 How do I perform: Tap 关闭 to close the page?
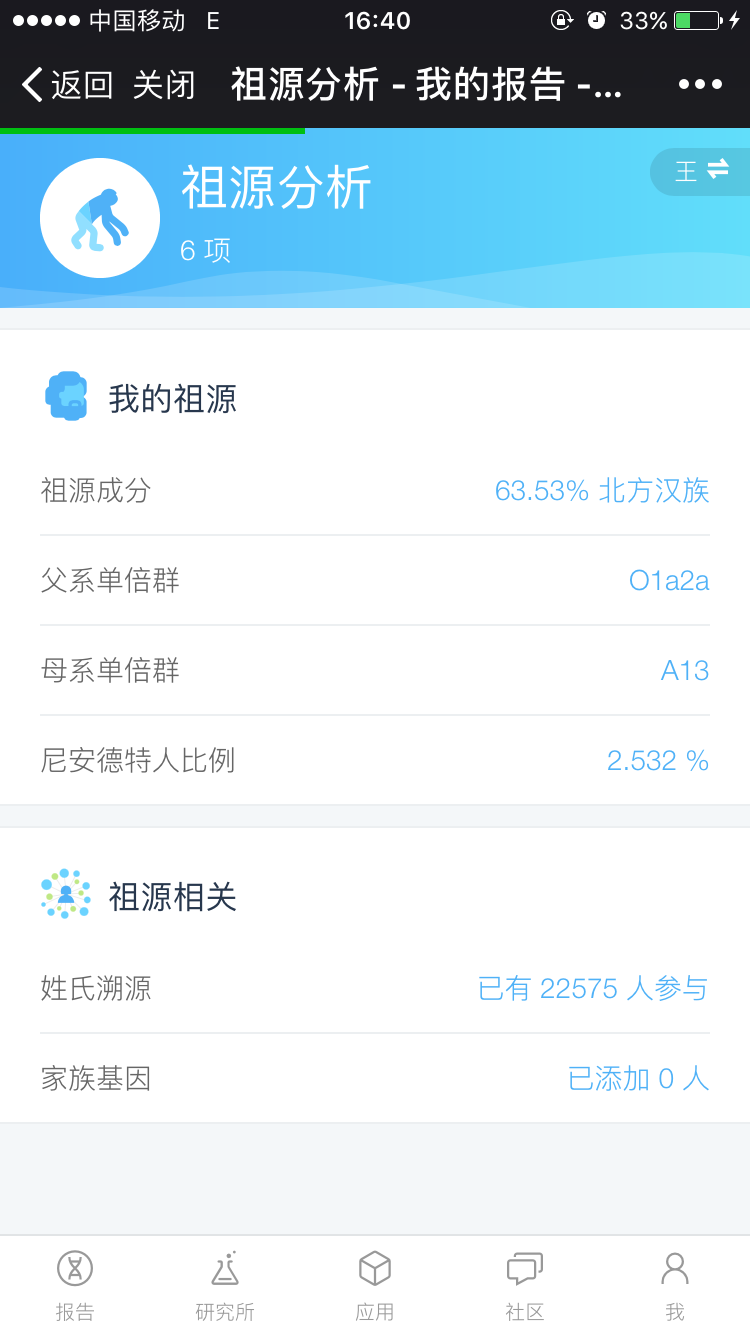click(164, 85)
